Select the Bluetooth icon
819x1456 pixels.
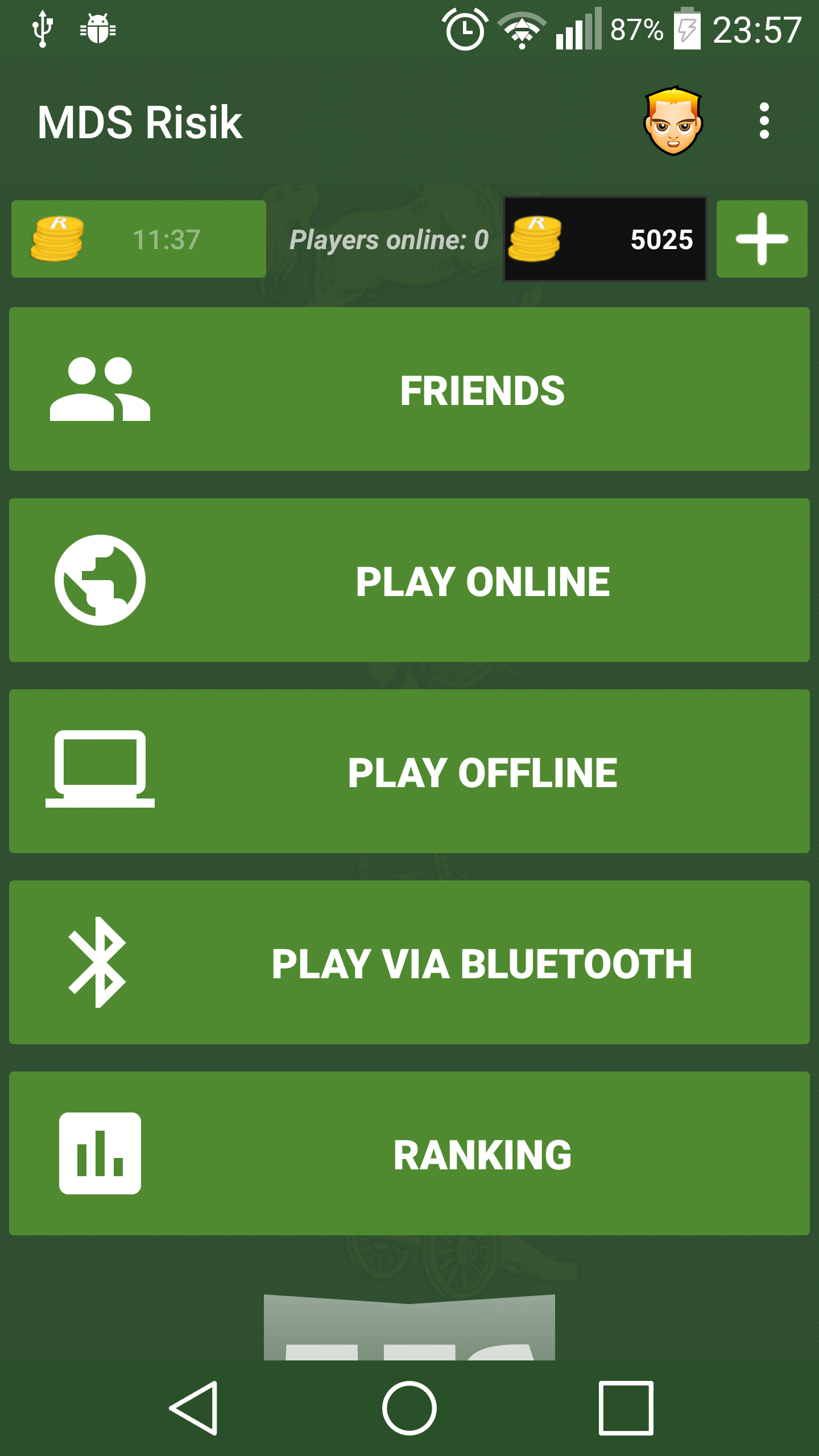[x=100, y=962]
